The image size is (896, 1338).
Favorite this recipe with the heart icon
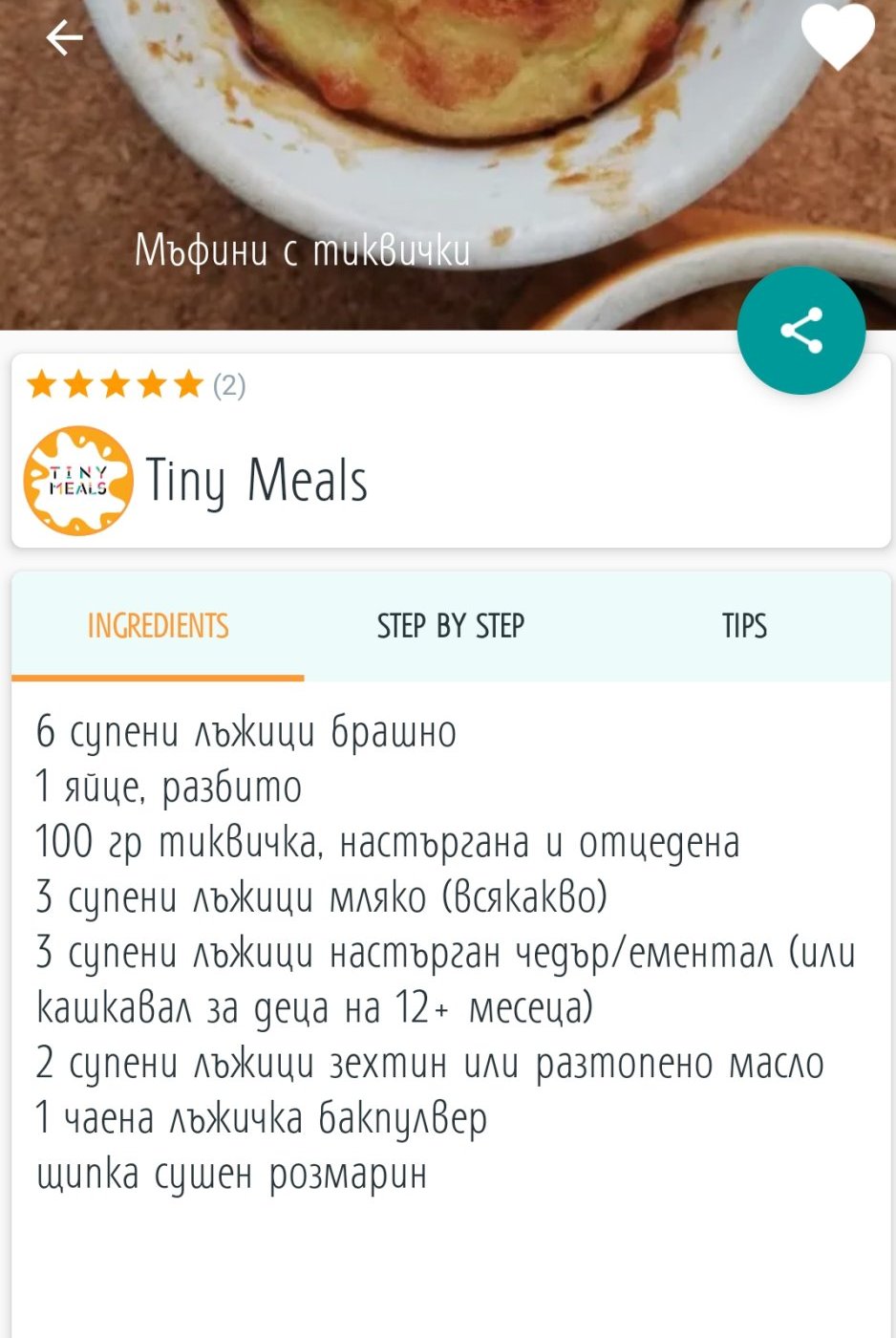(x=838, y=36)
